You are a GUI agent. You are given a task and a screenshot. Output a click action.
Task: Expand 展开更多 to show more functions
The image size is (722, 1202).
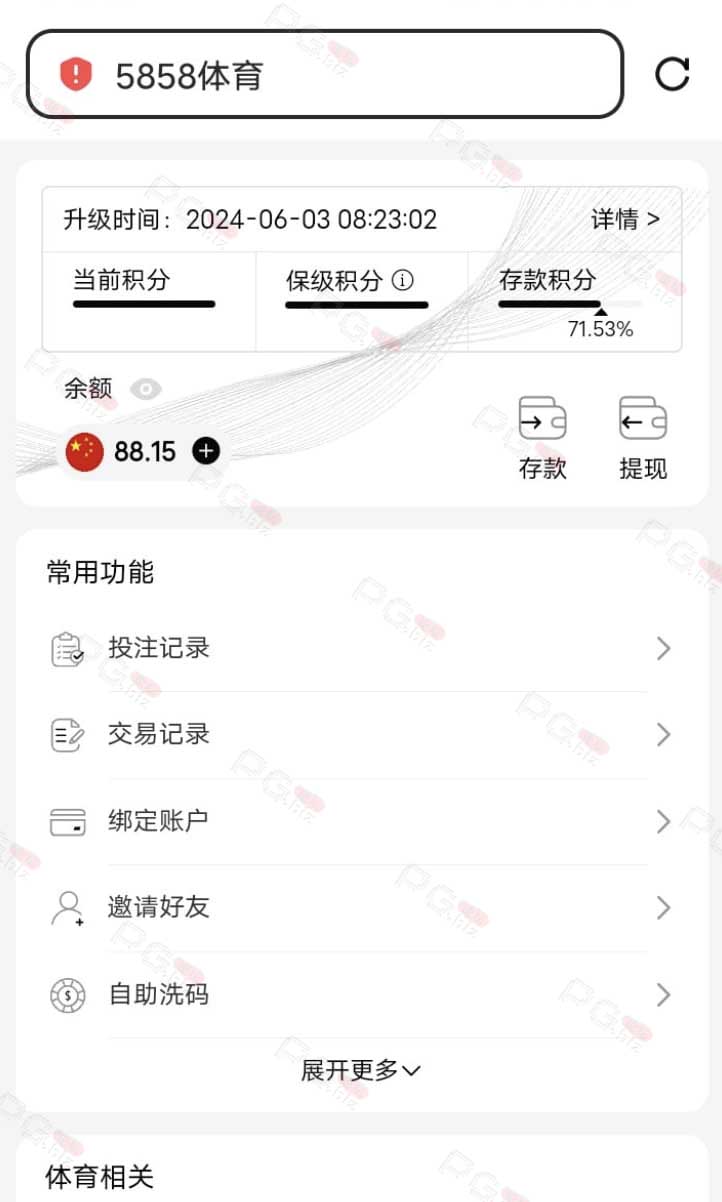coord(361,1070)
